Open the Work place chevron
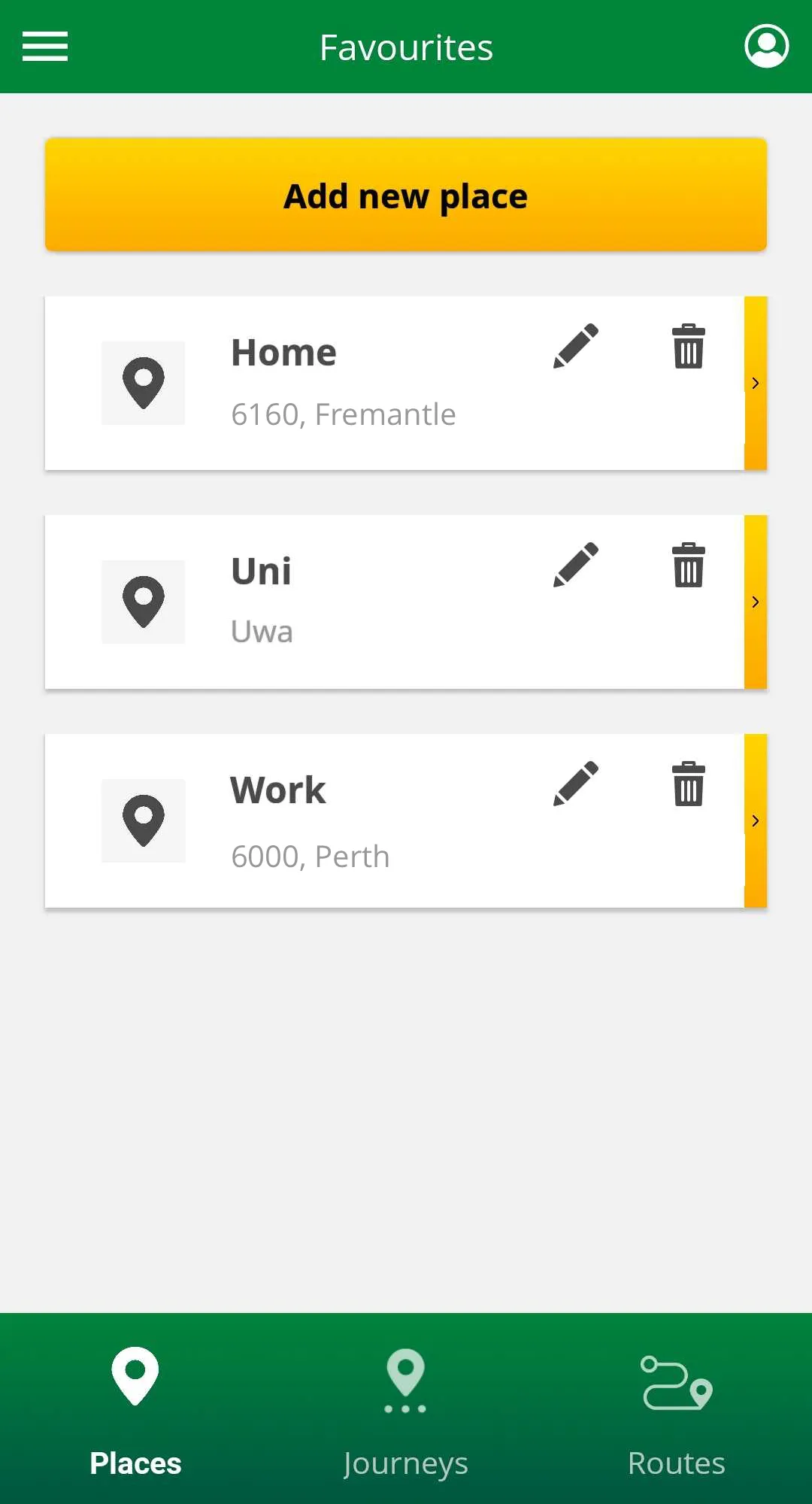This screenshot has width=812, height=1504. pyautogui.click(x=756, y=821)
